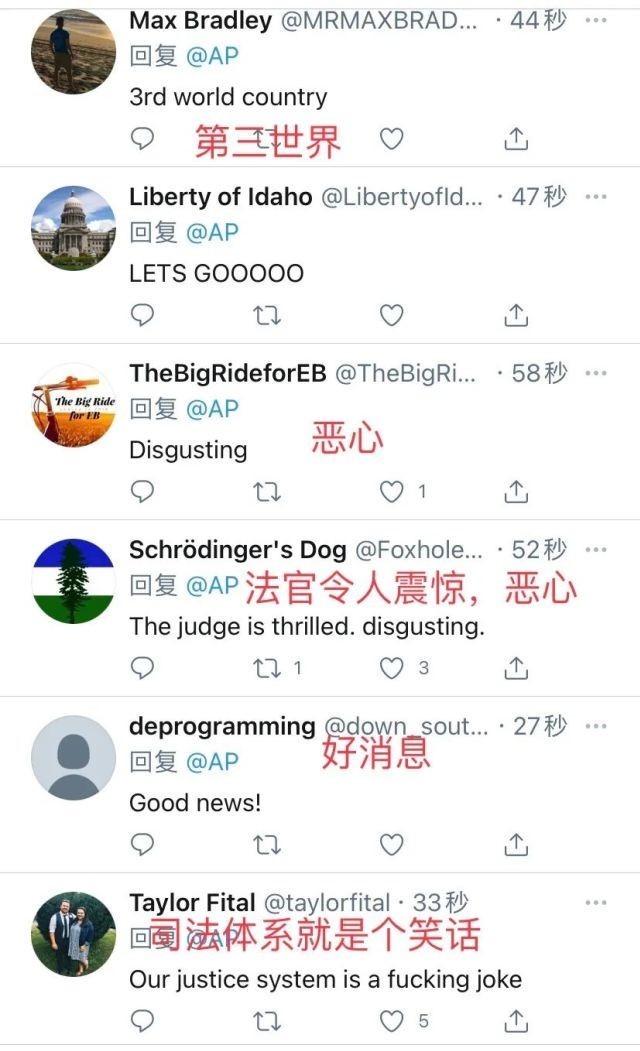The height and width of the screenshot is (1051, 640).
Task: Reply to deprogramming's "Good news!" tweet
Action: (143, 844)
